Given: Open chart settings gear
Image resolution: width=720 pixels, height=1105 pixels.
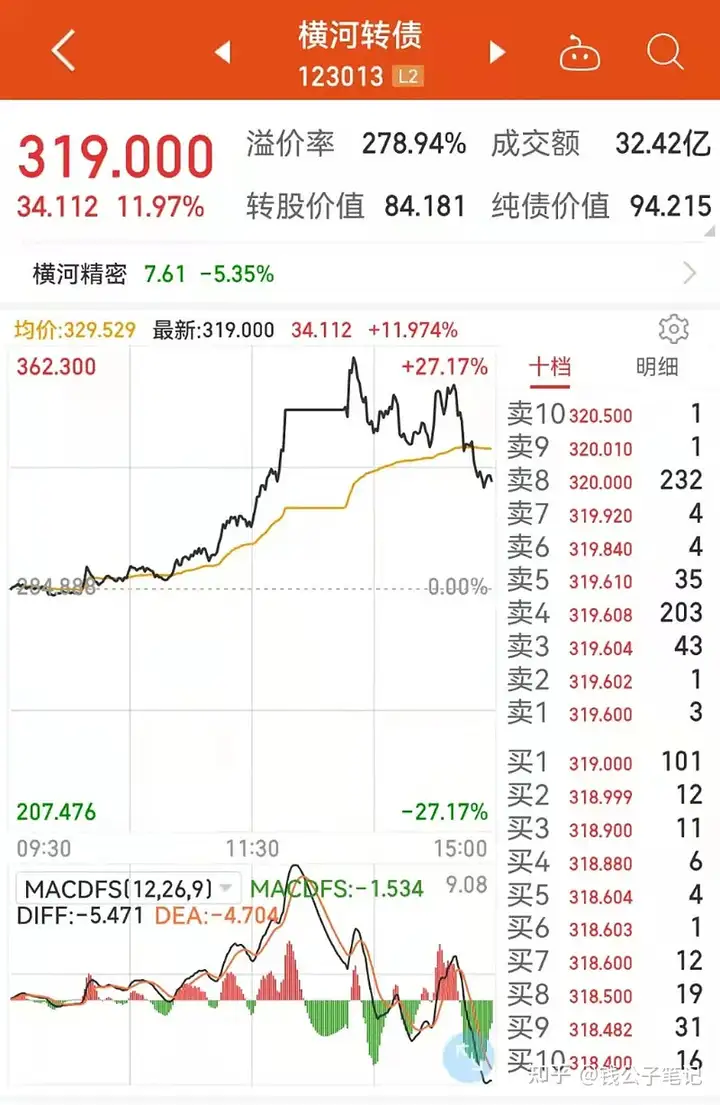Looking at the screenshot, I should tap(674, 329).
